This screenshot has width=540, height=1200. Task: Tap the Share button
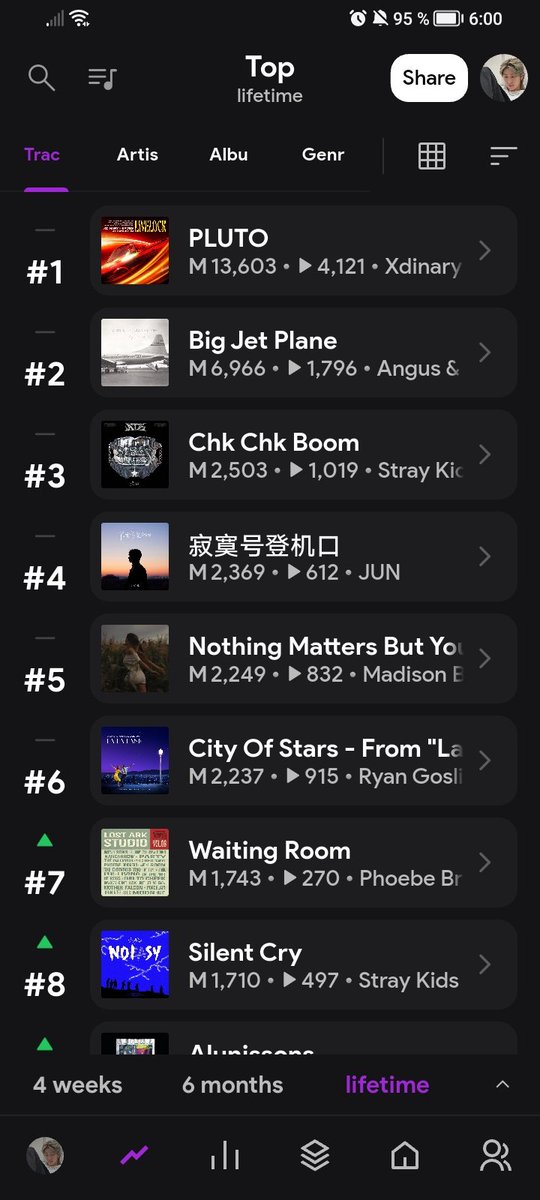[429, 78]
